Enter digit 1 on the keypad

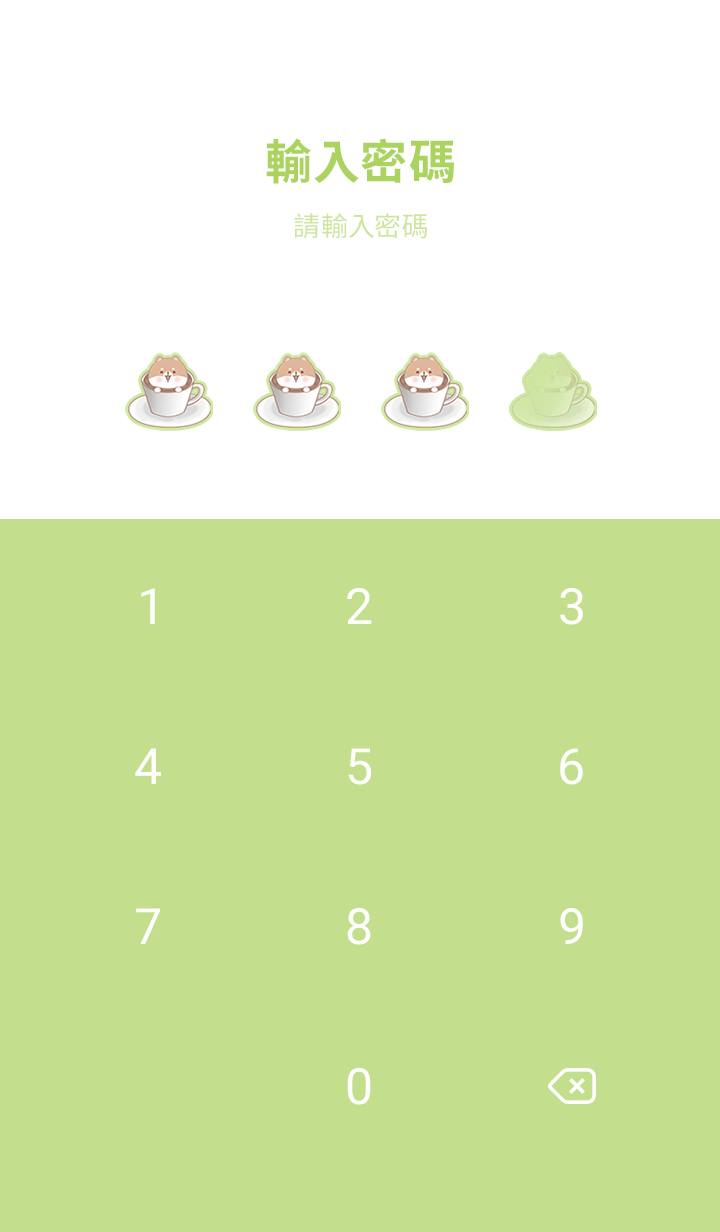pos(149,607)
